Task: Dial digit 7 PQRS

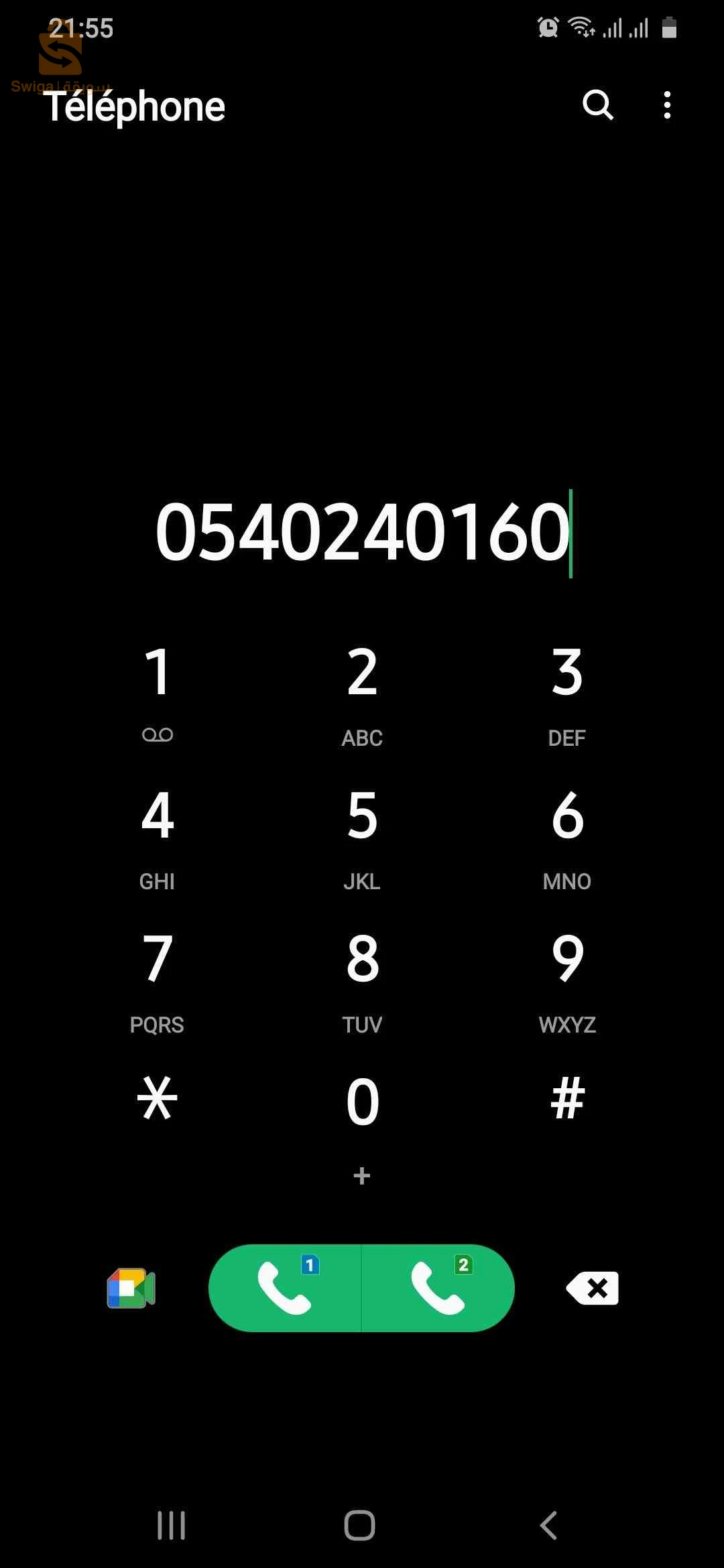Action: pyautogui.click(x=158, y=978)
